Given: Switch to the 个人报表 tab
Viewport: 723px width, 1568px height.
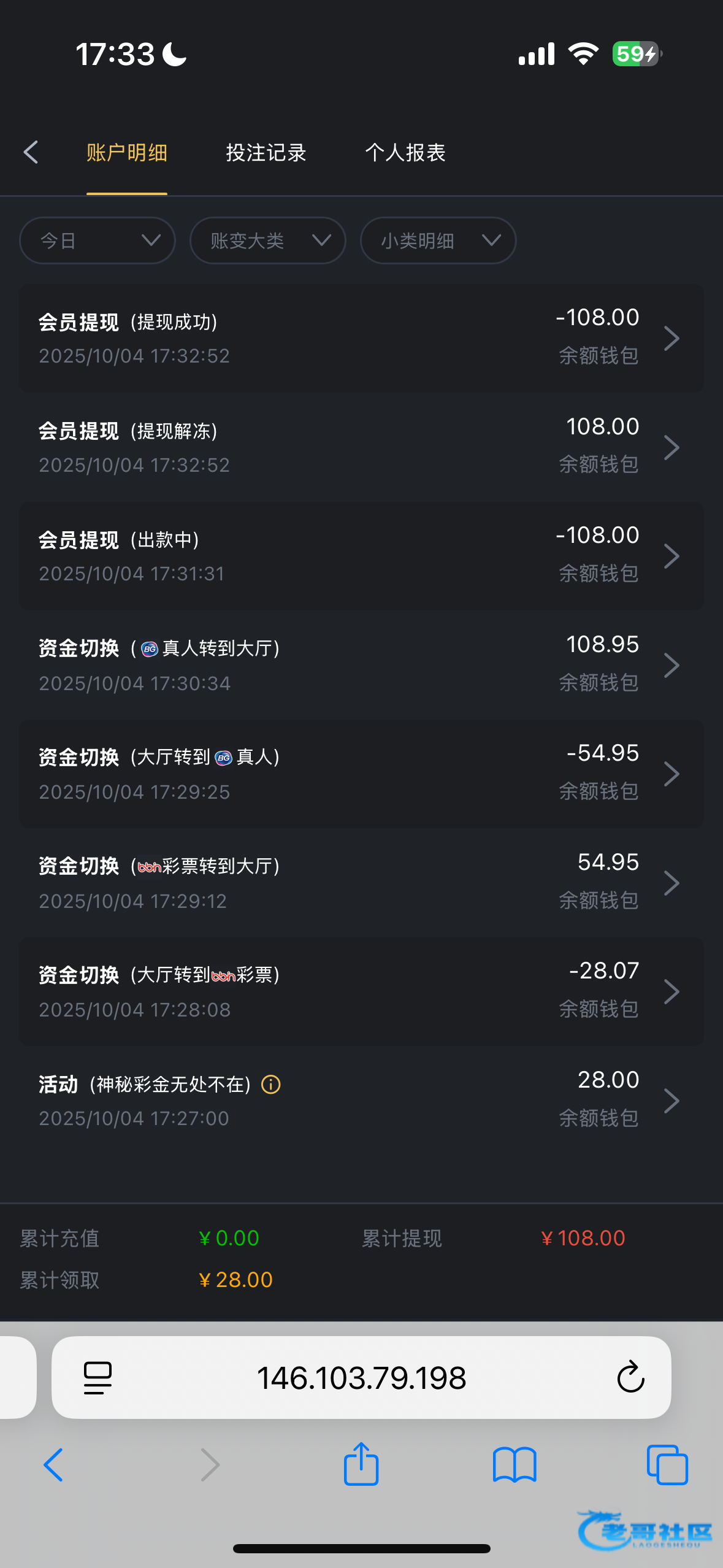Looking at the screenshot, I should coord(405,152).
